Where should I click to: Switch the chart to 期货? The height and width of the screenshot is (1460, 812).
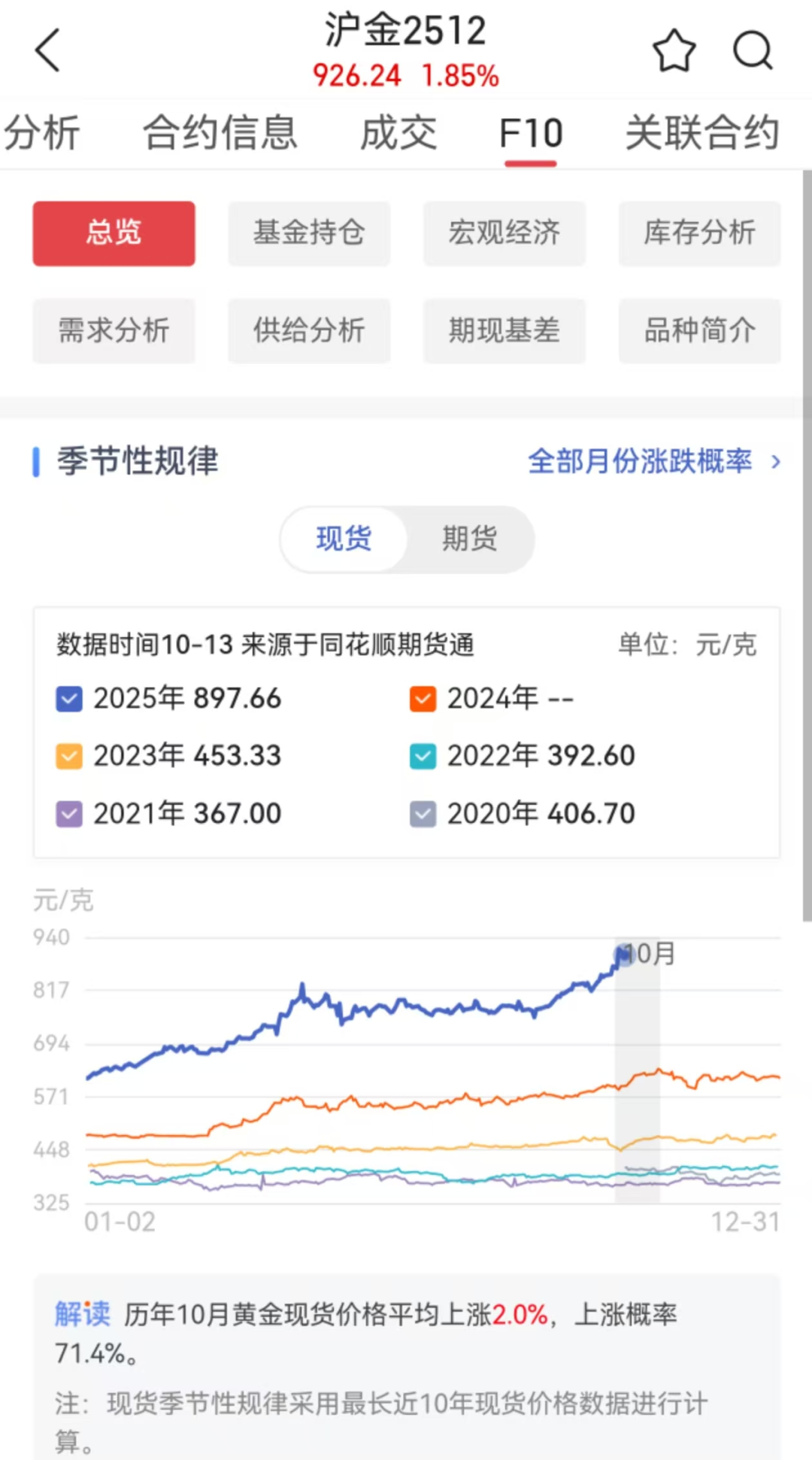coord(469,539)
